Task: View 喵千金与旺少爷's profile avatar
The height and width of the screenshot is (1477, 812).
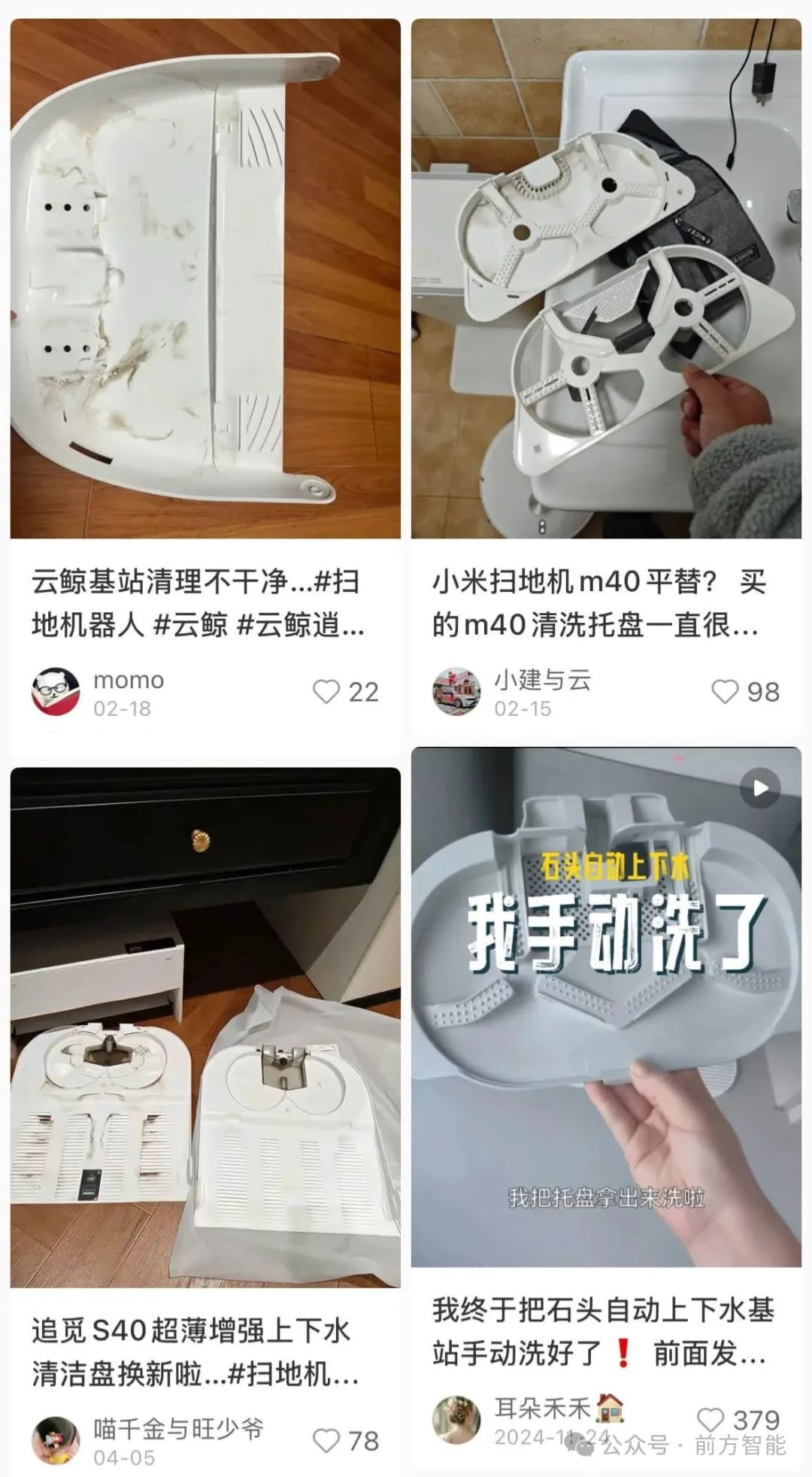Action: point(56,1440)
